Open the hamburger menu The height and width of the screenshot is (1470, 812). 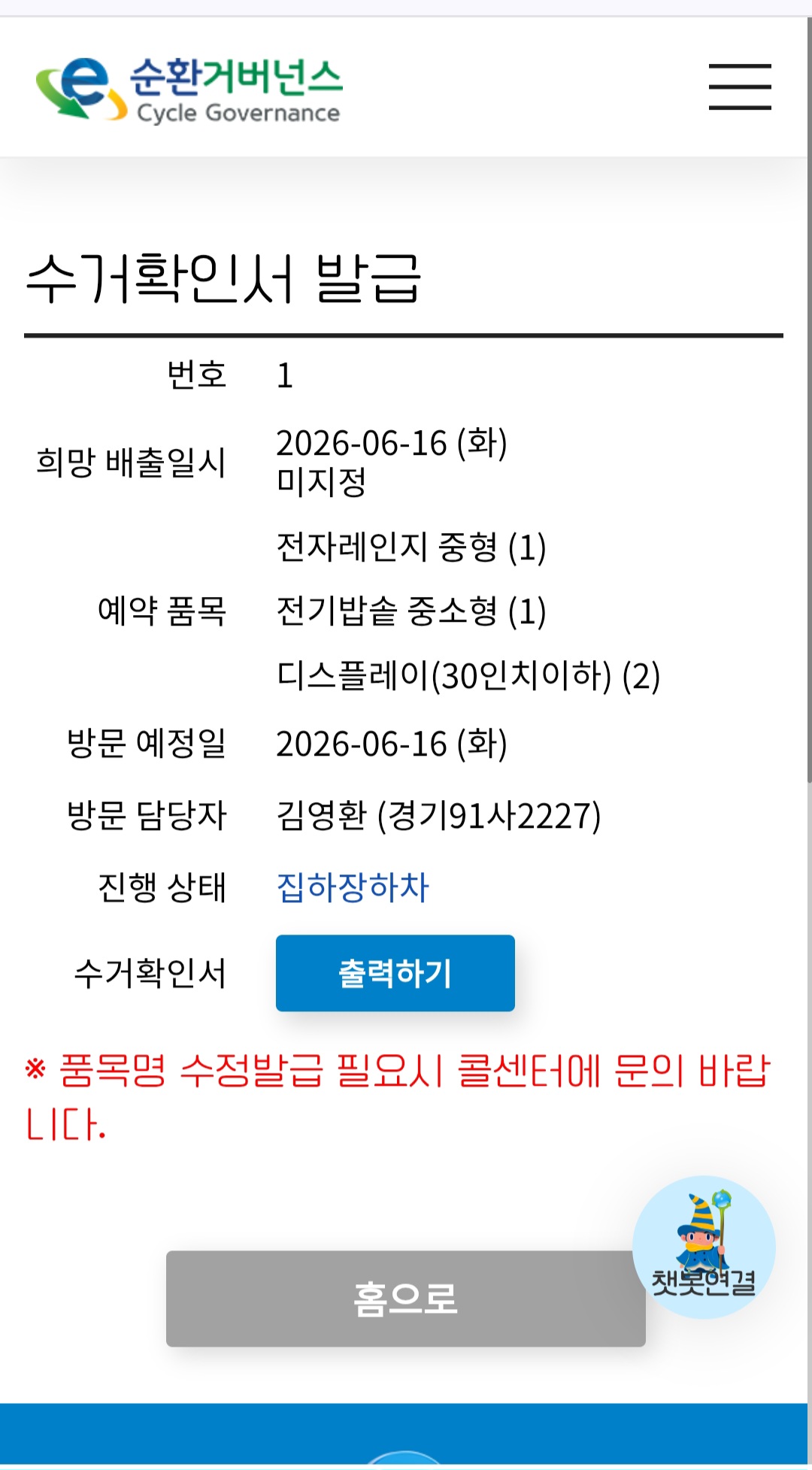pyautogui.click(x=740, y=86)
